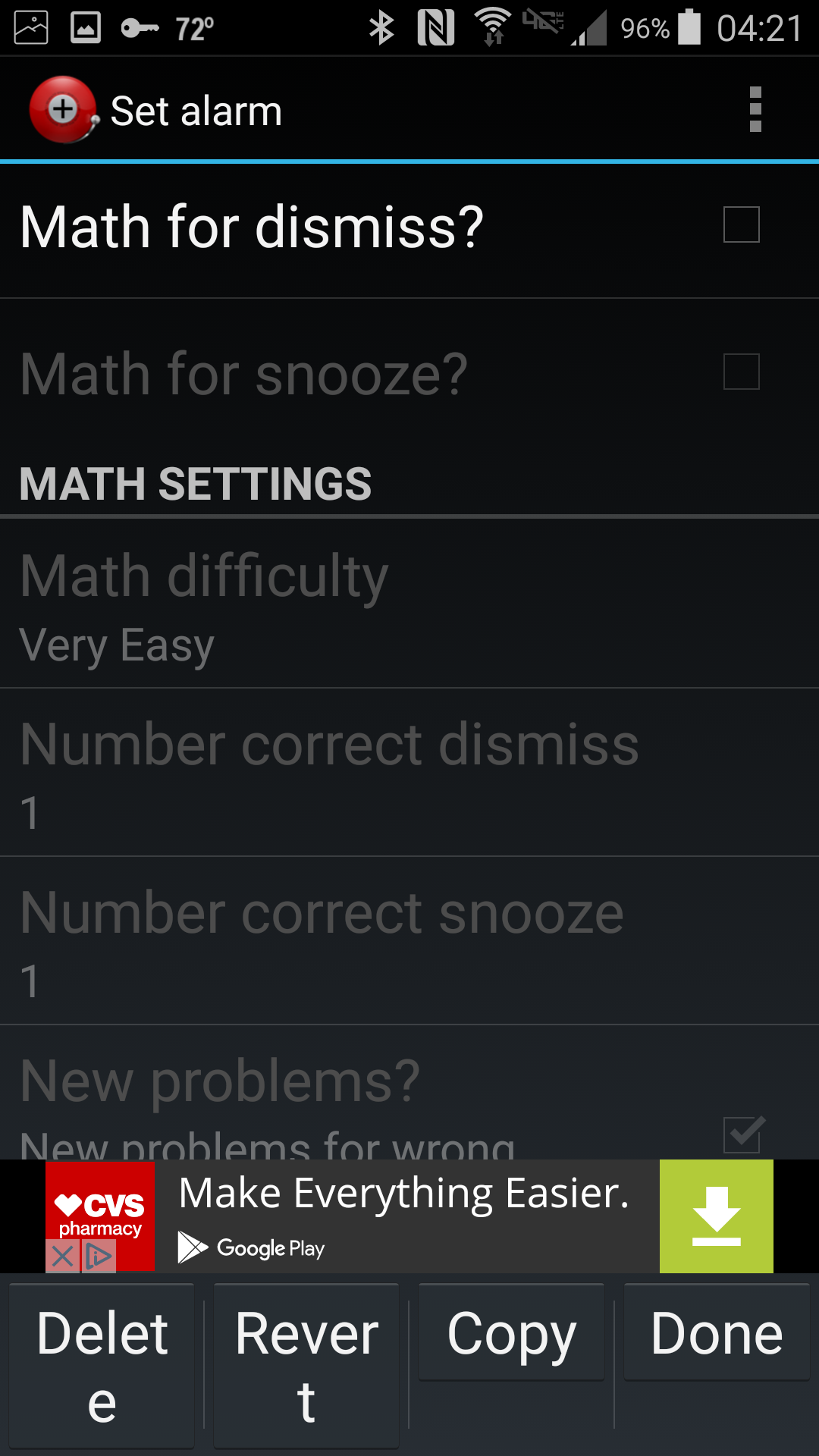Open the overflow menu
The image size is (819, 1456).
(x=755, y=111)
